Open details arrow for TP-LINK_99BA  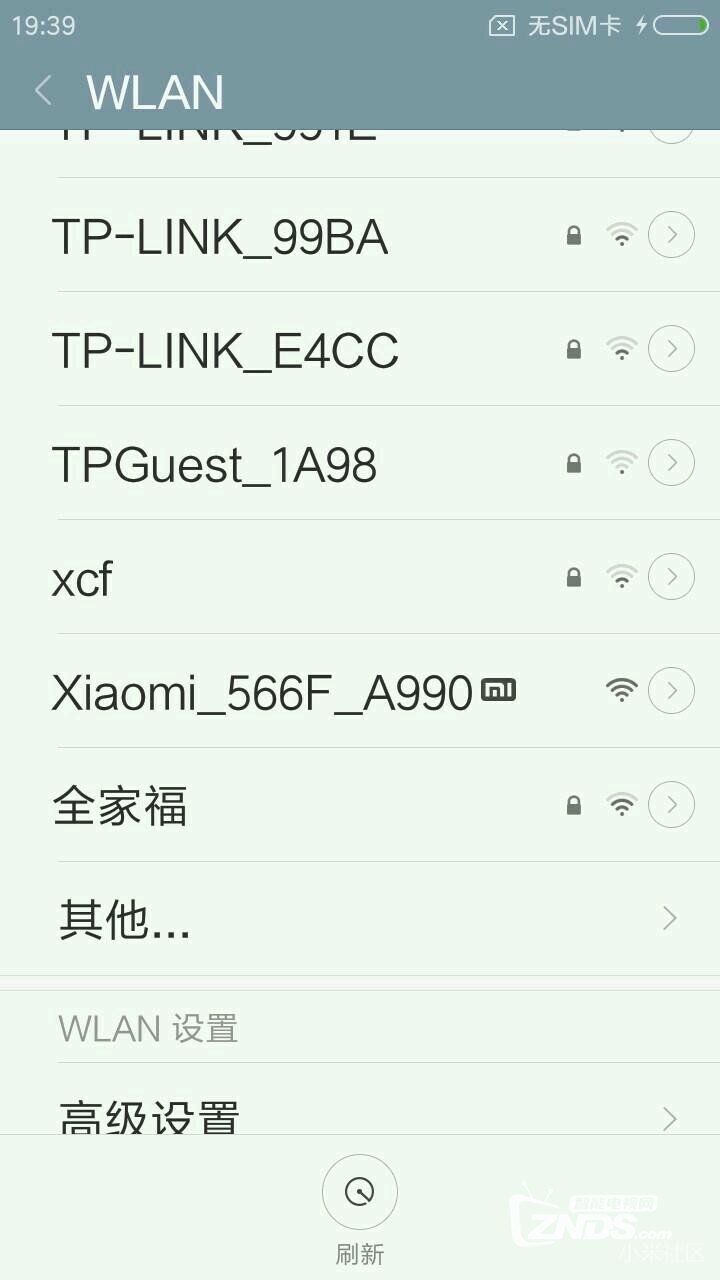671,235
